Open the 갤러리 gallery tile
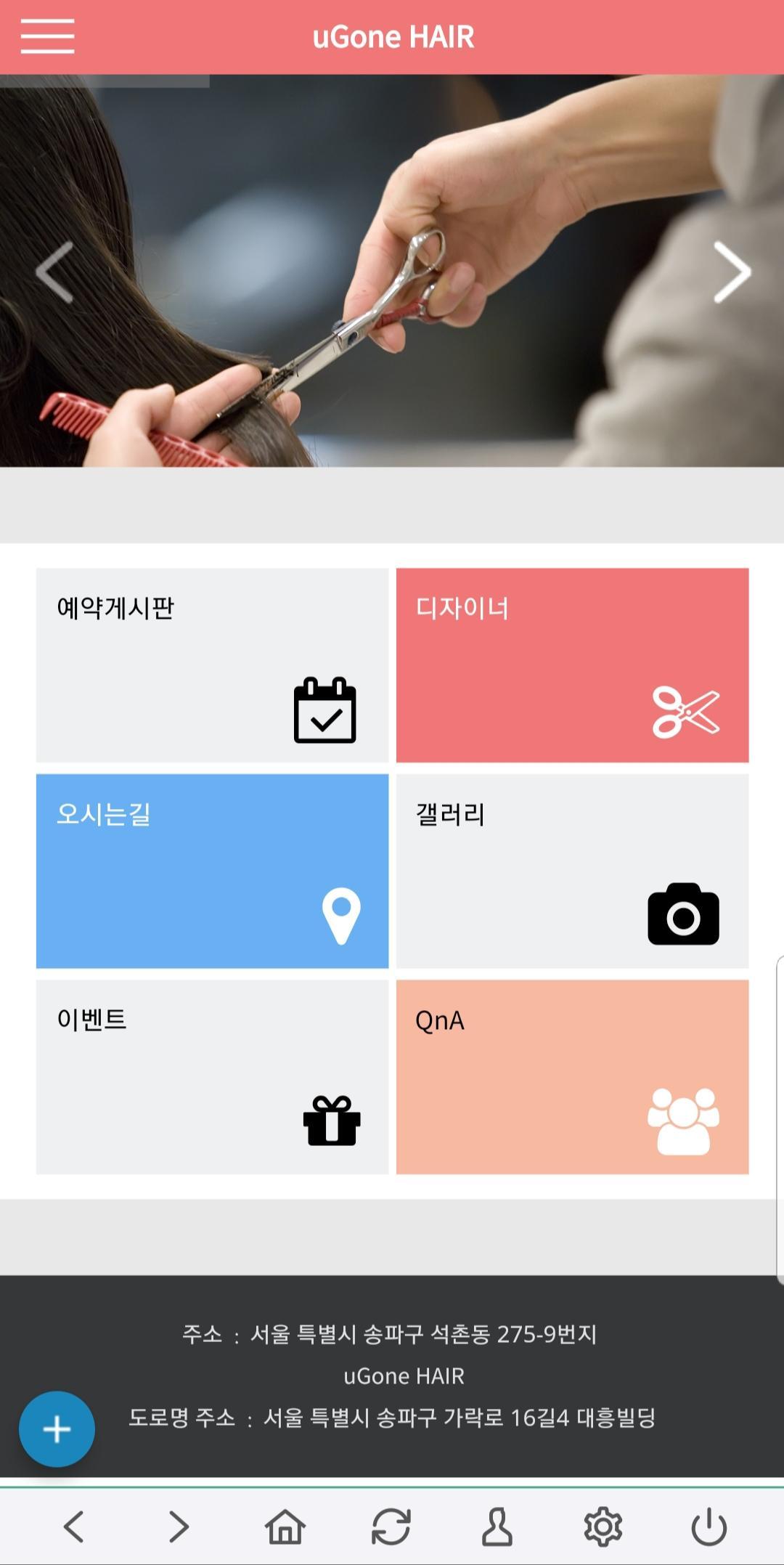This screenshot has width=784, height=1565. point(572,871)
